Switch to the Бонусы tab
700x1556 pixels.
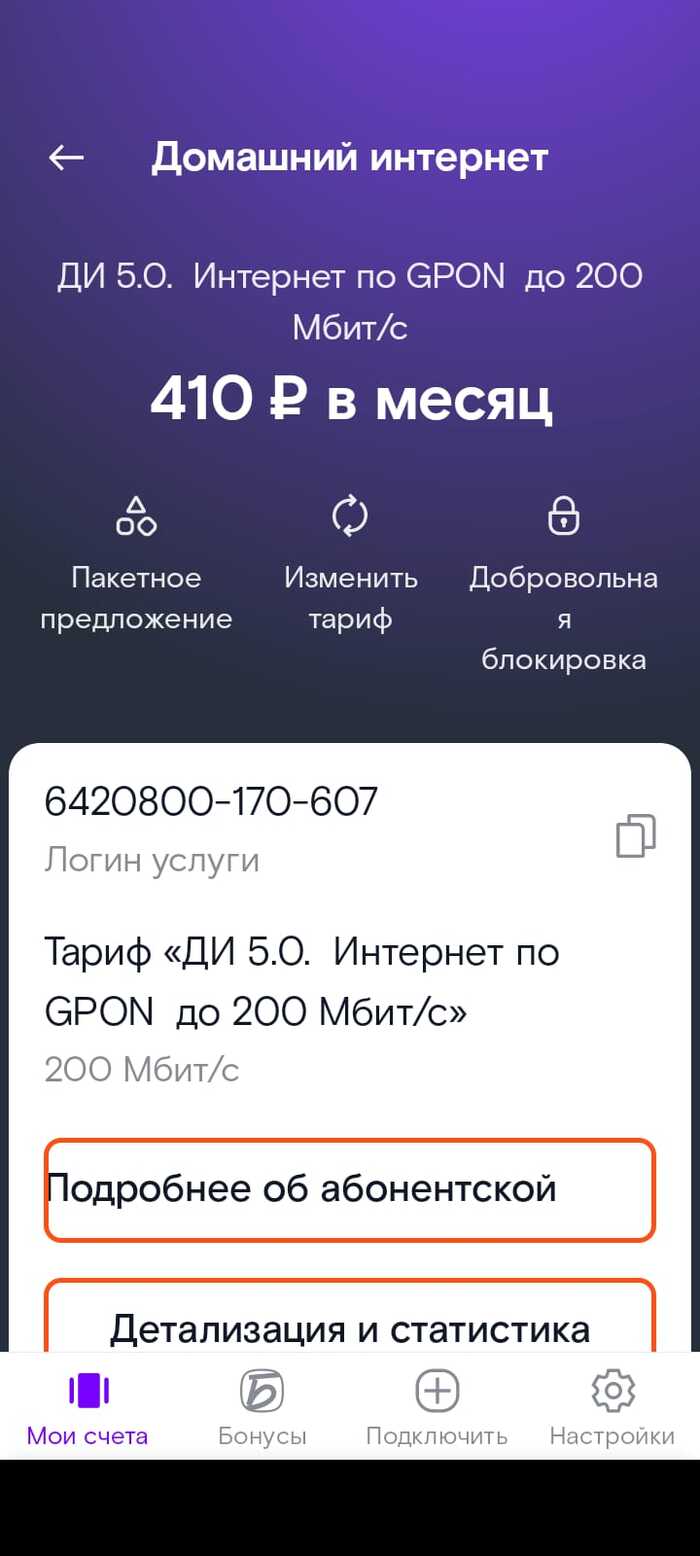(262, 1408)
